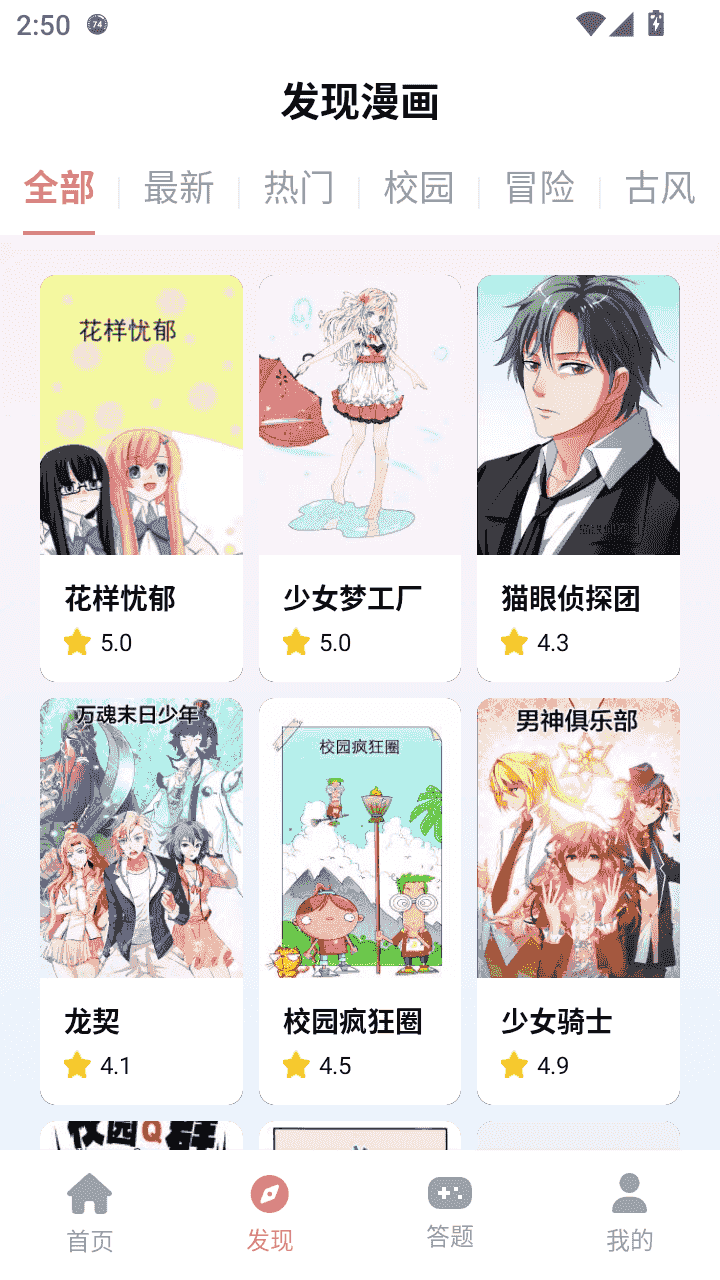
Task: Show 冒险 category comics
Action: [x=540, y=188]
